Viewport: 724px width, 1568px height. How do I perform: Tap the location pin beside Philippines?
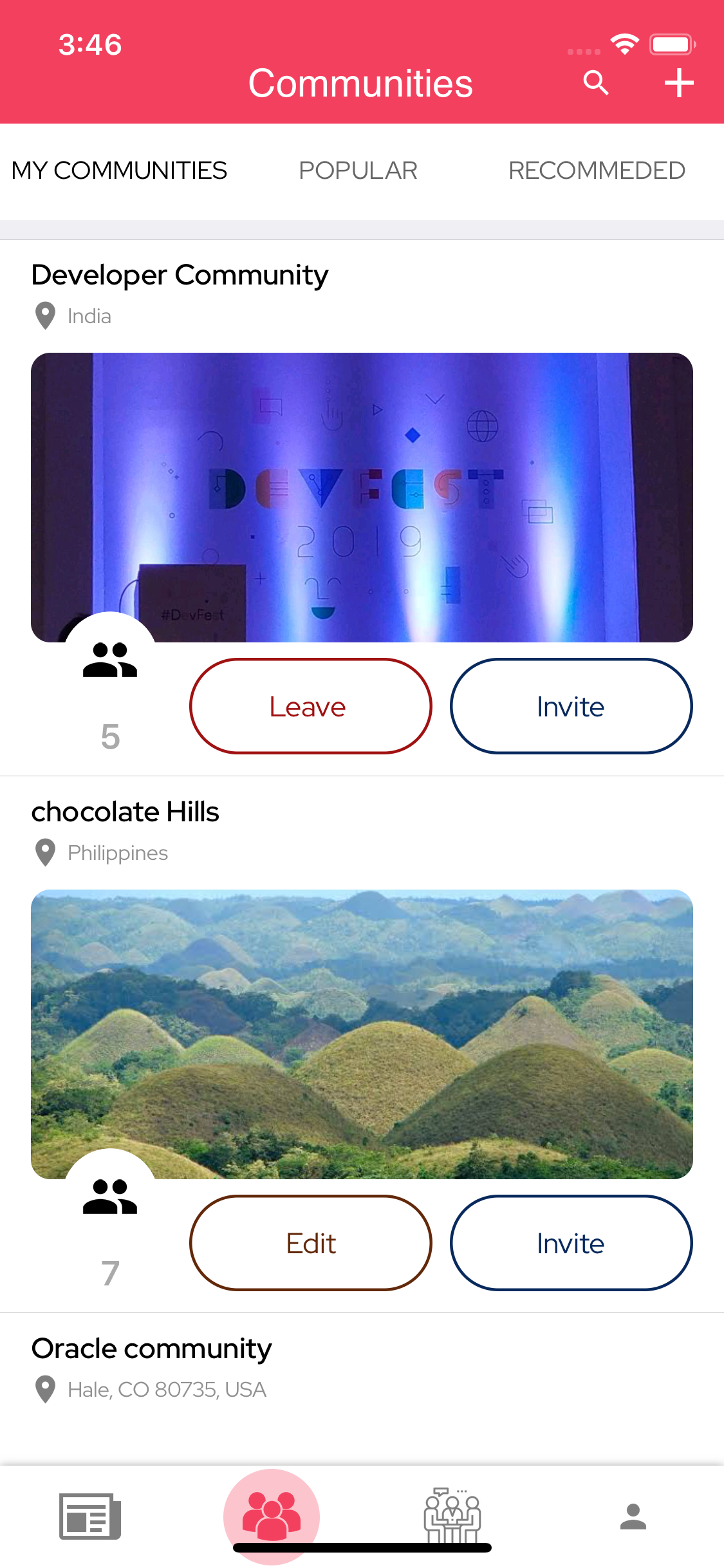click(x=44, y=852)
